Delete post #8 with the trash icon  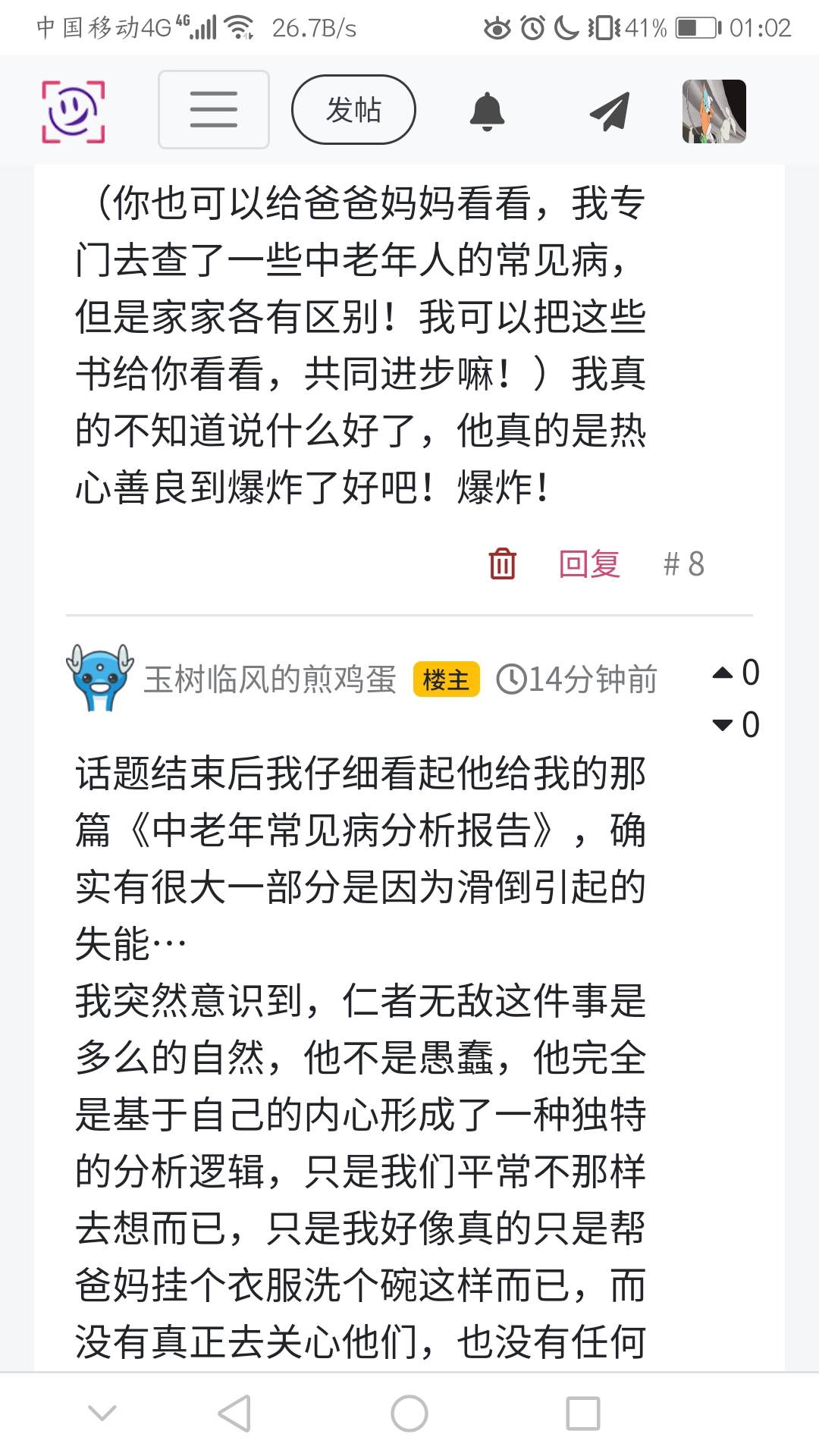[502, 563]
